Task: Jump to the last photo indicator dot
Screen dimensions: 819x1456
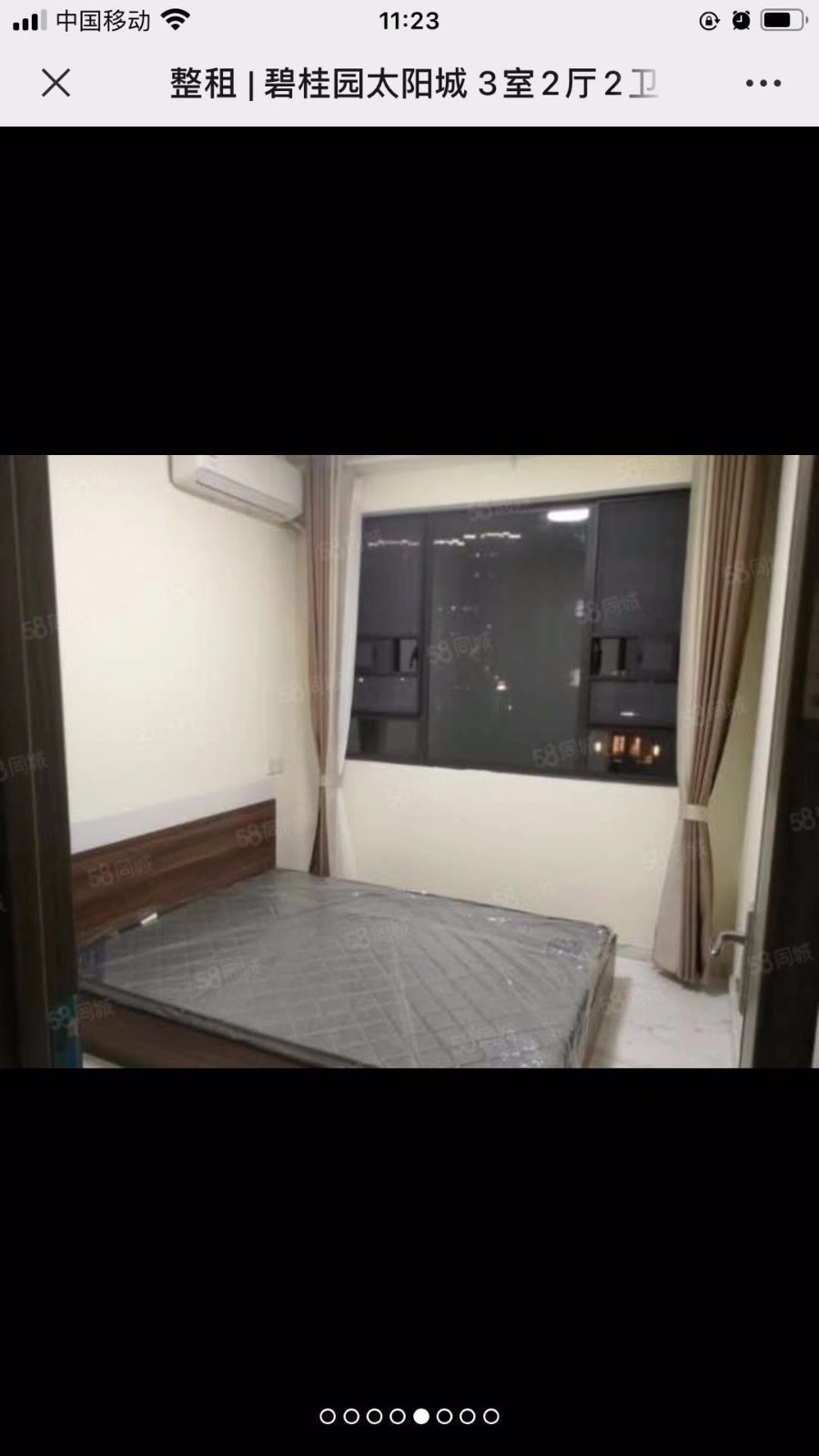Action: pyautogui.click(x=491, y=1416)
